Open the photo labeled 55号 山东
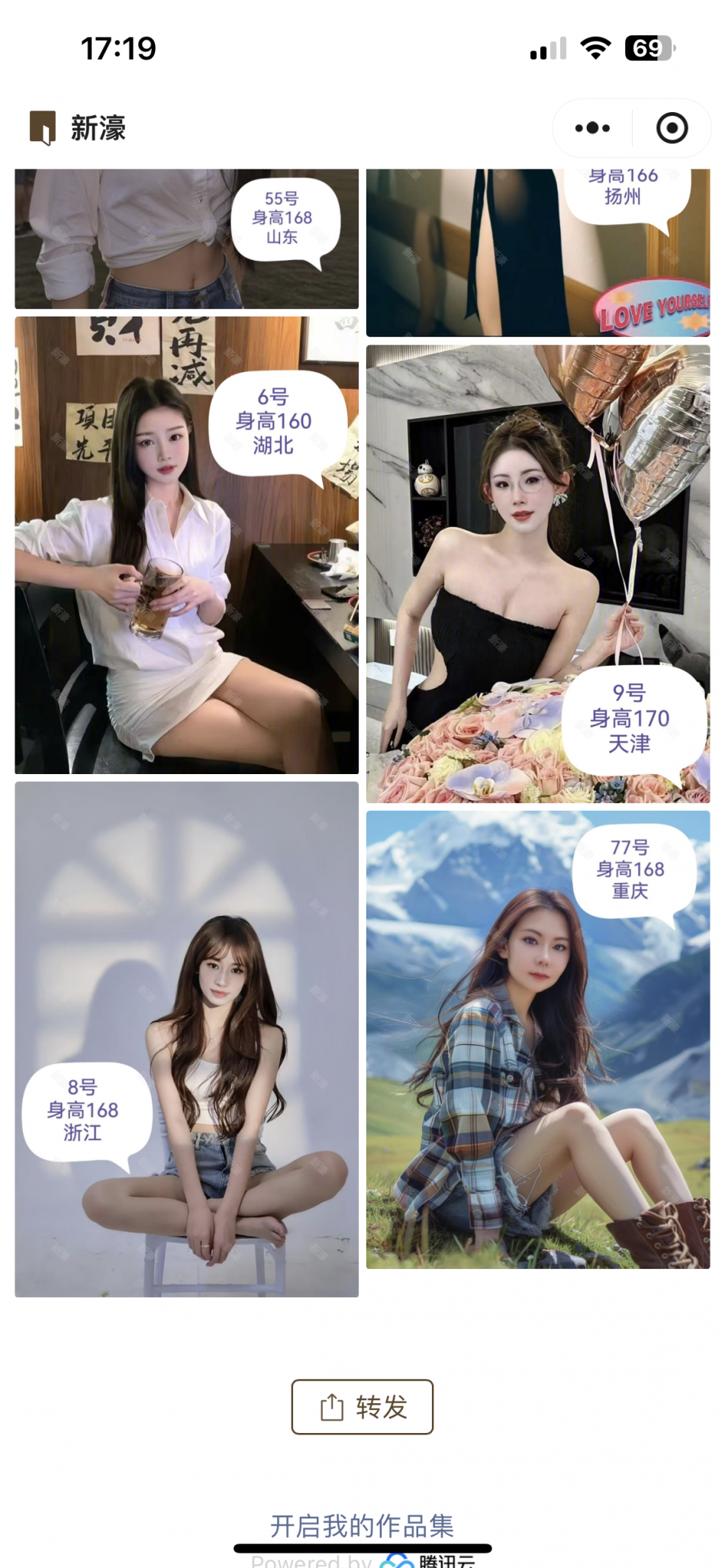Screen dimensions: 725x1568 point(186,239)
